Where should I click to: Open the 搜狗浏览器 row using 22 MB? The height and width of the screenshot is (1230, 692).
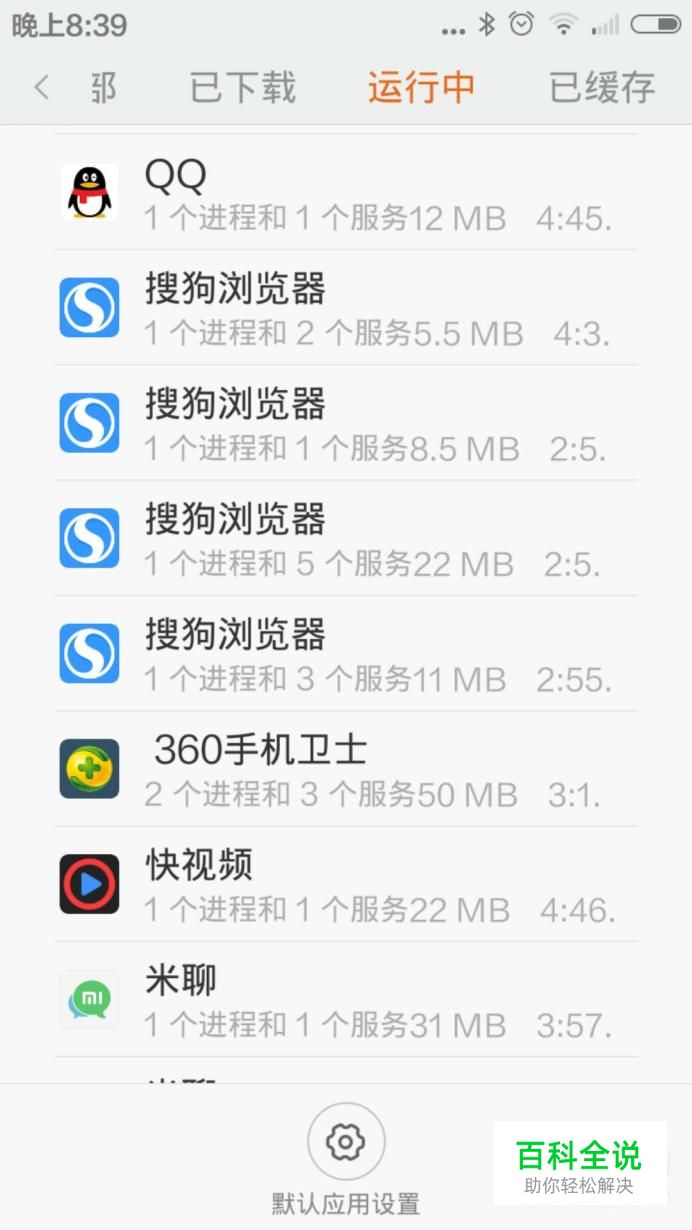[345, 538]
